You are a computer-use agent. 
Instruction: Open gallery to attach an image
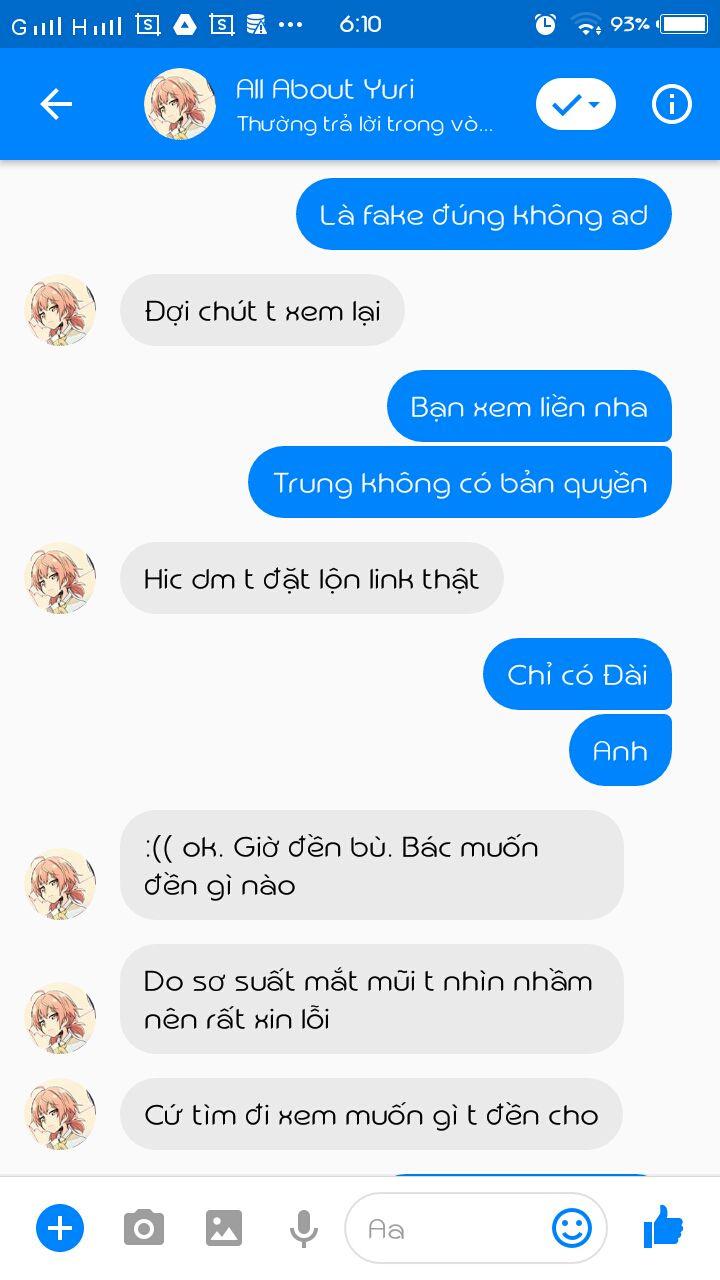click(x=224, y=1228)
